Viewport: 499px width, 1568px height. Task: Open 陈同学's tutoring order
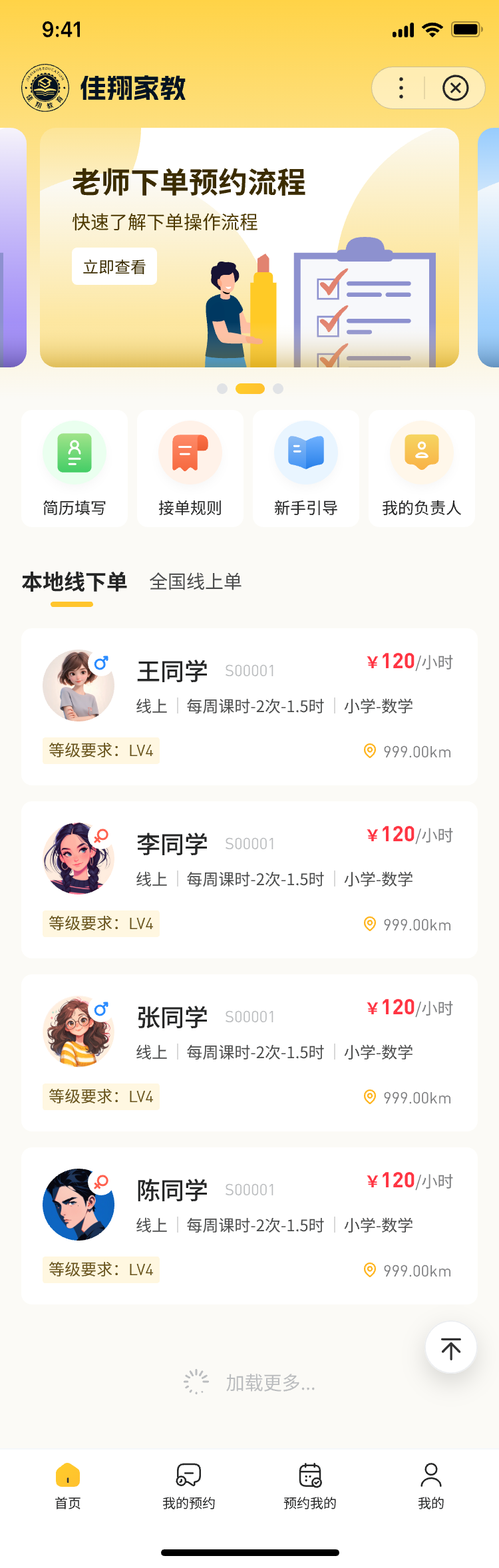click(x=249, y=1225)
